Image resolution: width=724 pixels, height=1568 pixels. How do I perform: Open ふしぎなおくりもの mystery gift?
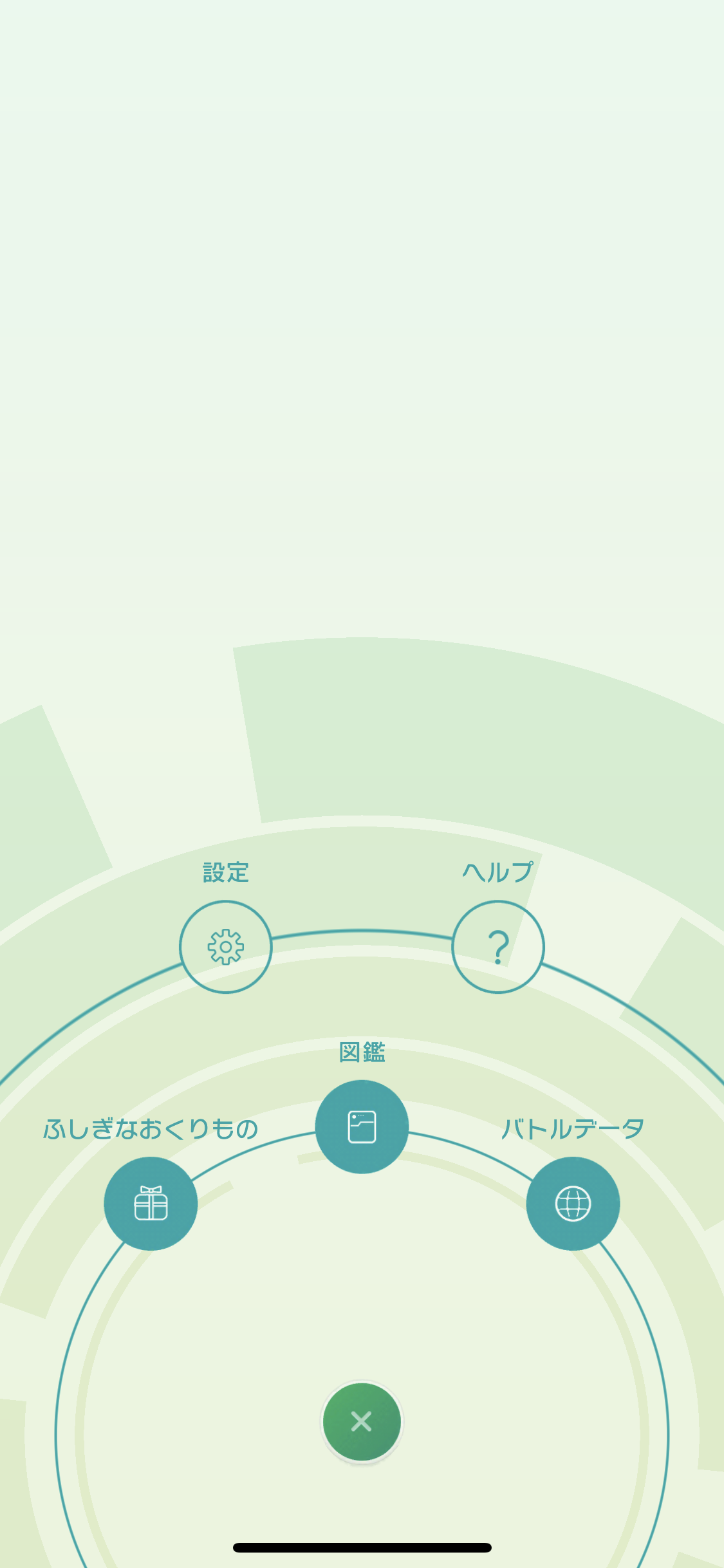(x=151, y=1204)
